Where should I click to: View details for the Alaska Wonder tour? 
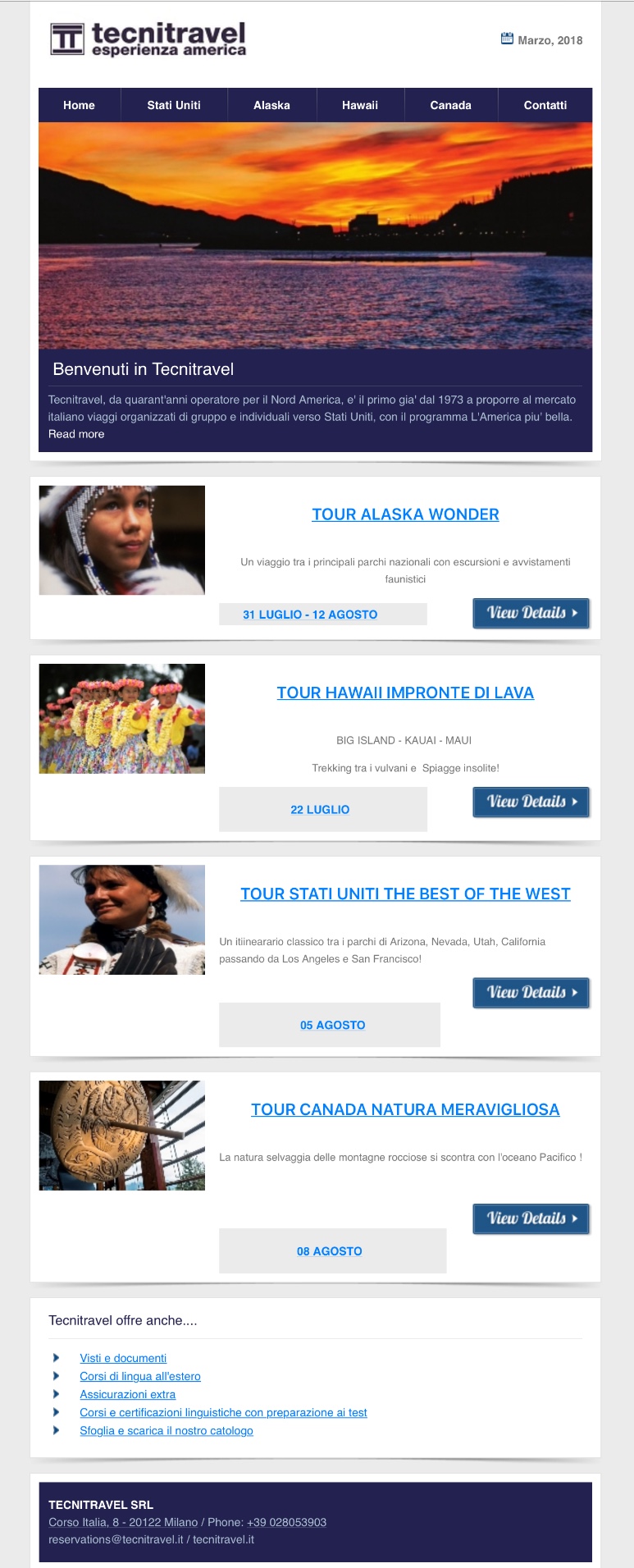click(531, 613)
